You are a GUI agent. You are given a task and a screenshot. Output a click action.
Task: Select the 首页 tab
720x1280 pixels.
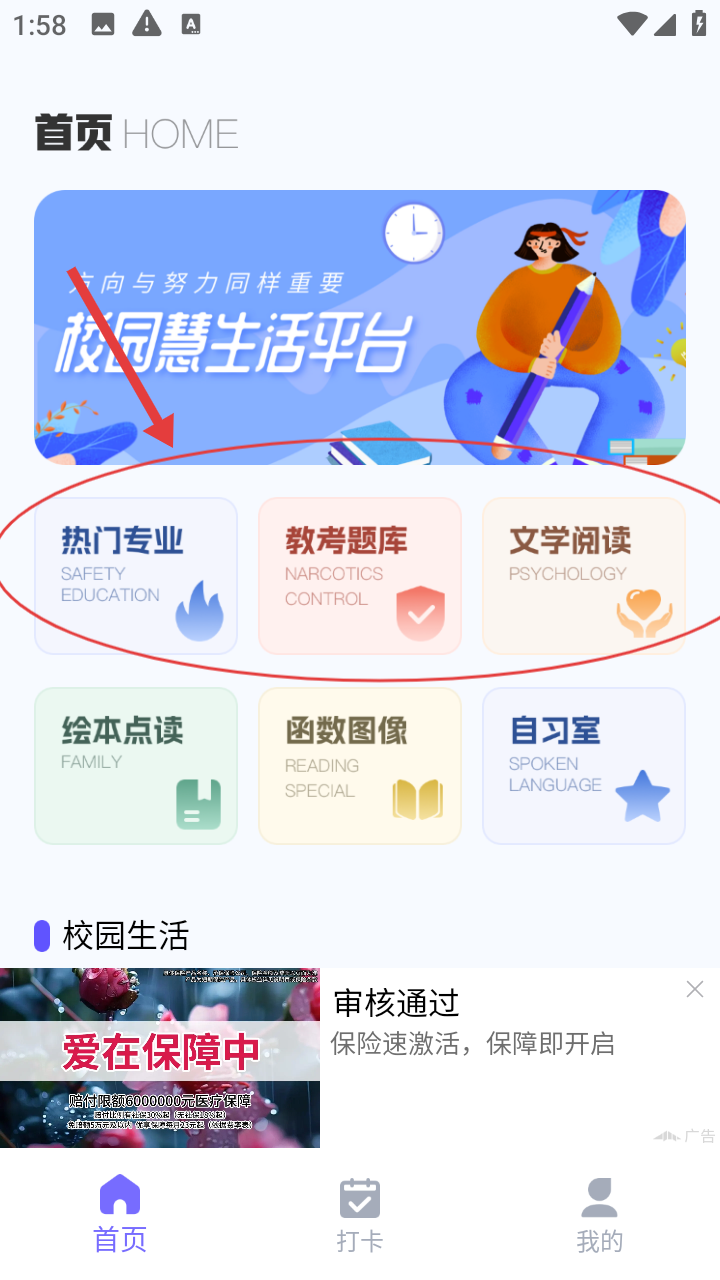pyautogui.click(x=120, y=1214)
